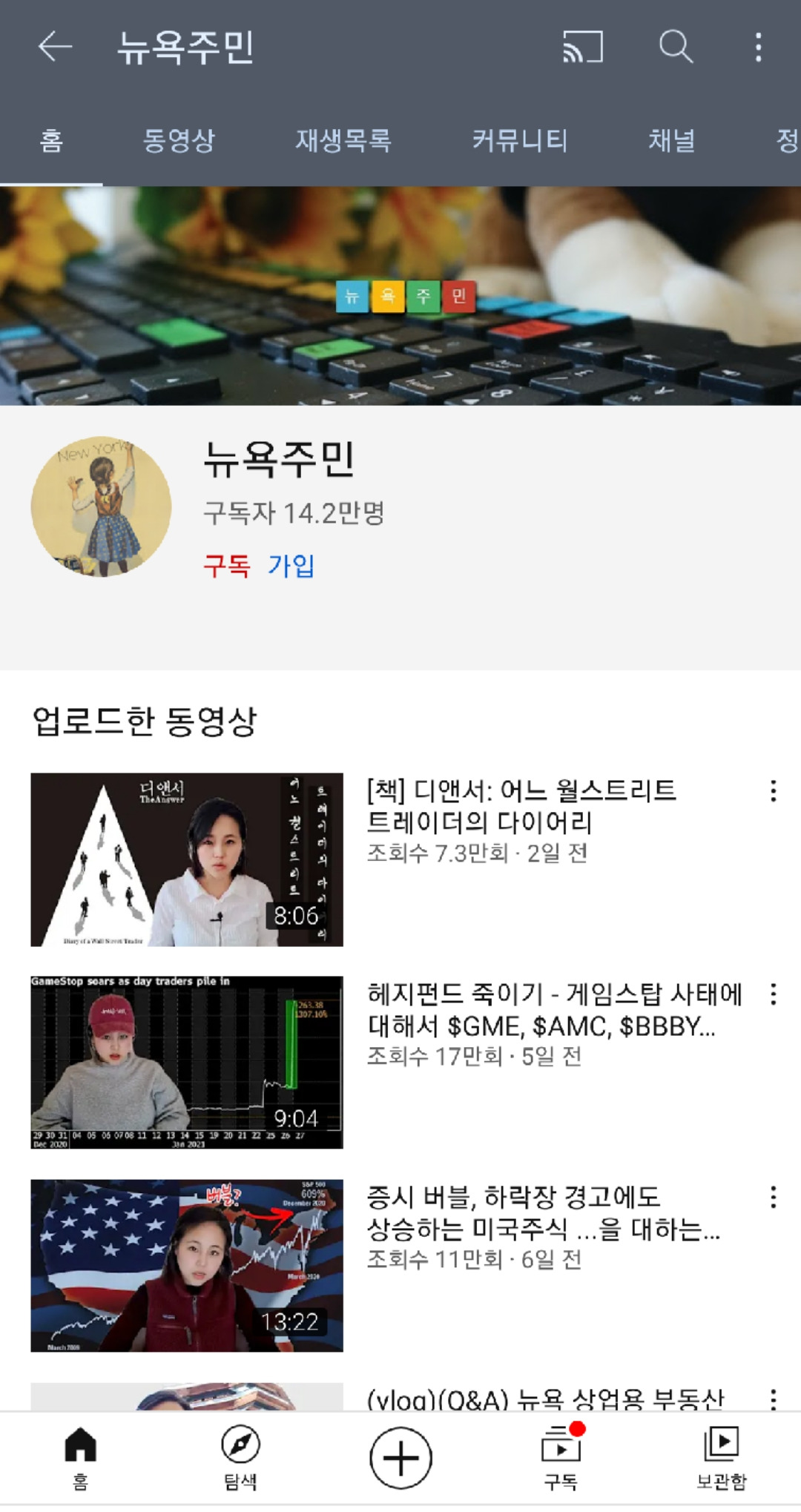
Task: Join the channel via 가입
Action: coord(291,566)
